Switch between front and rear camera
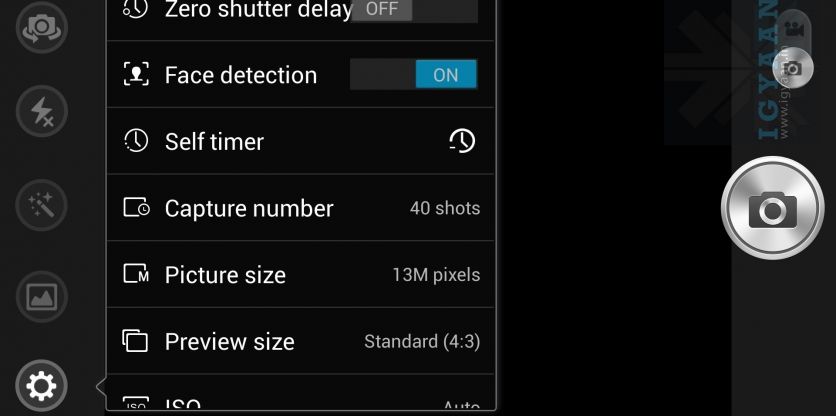The image size is (836, 416). 42,24
